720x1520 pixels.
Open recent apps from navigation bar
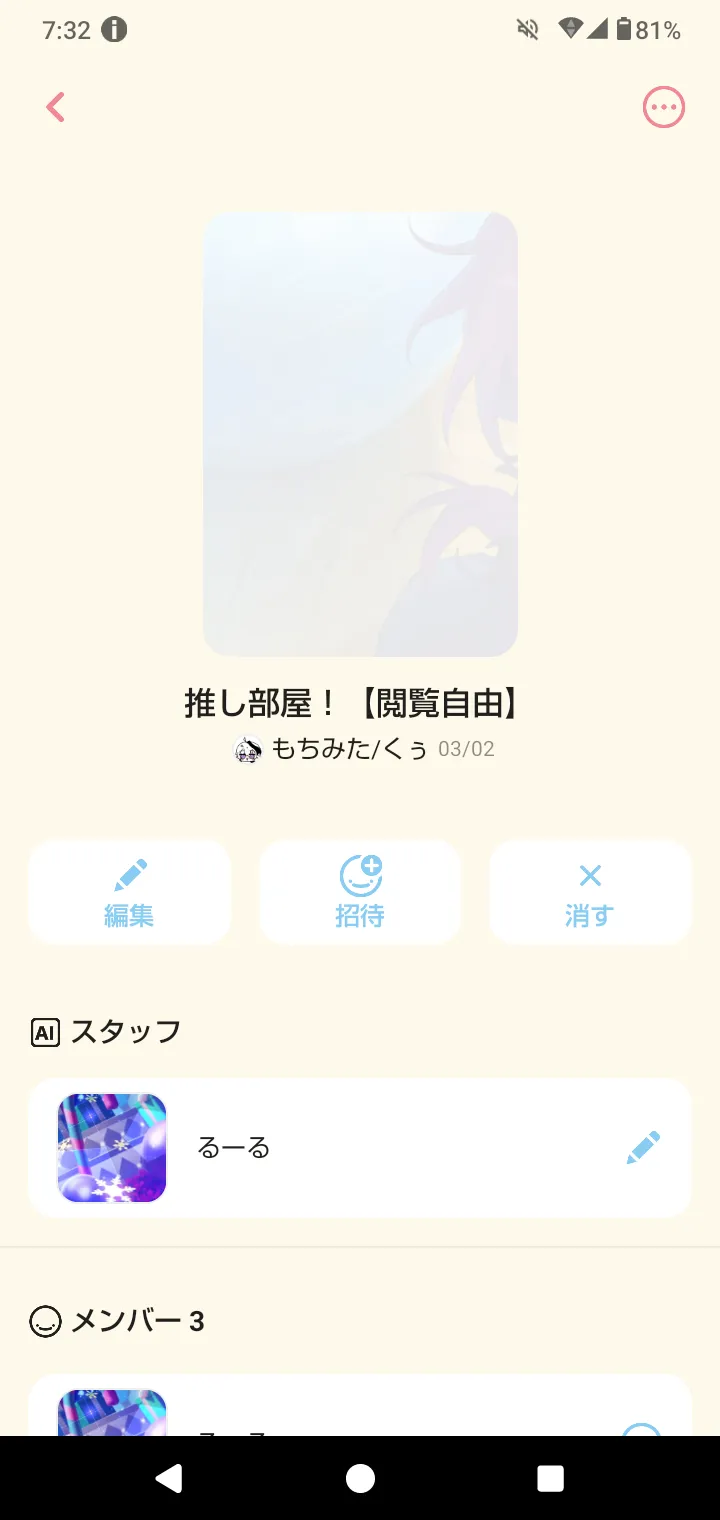[x=550, y=1478]
